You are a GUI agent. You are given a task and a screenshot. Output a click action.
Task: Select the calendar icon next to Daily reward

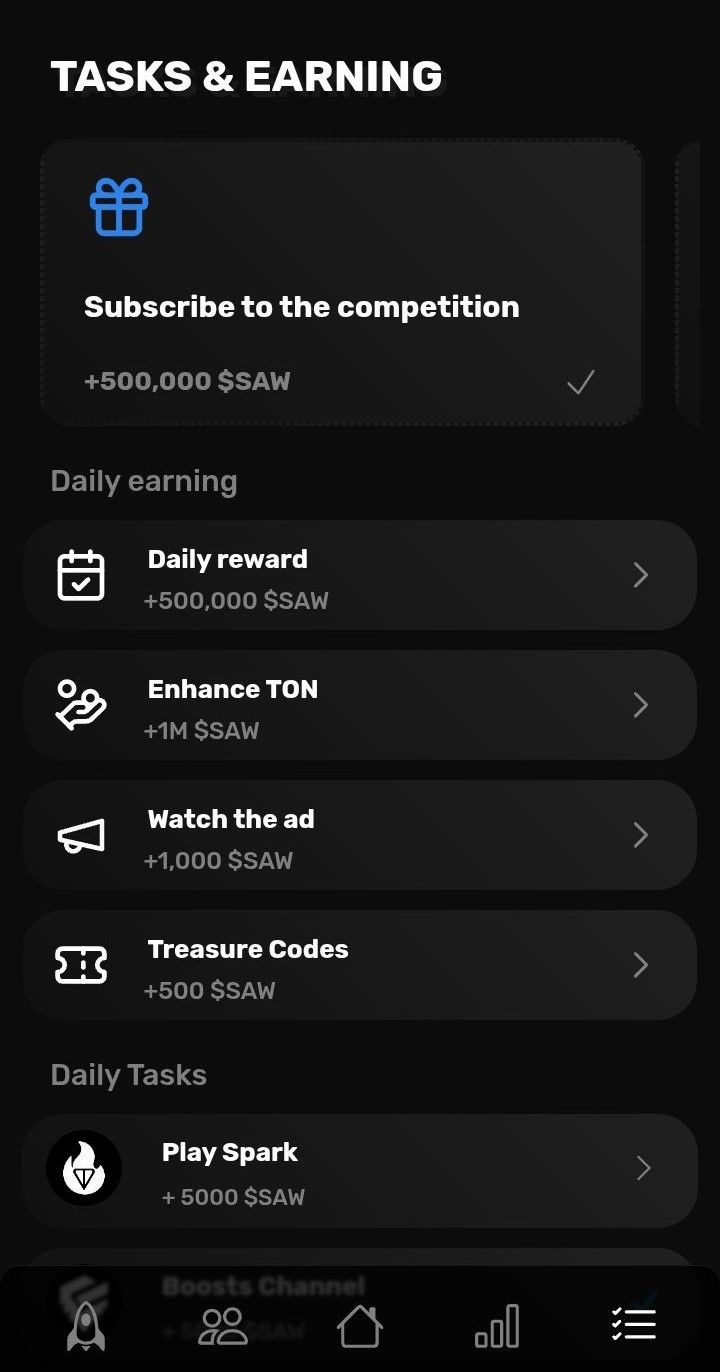[x=82, y=575]
